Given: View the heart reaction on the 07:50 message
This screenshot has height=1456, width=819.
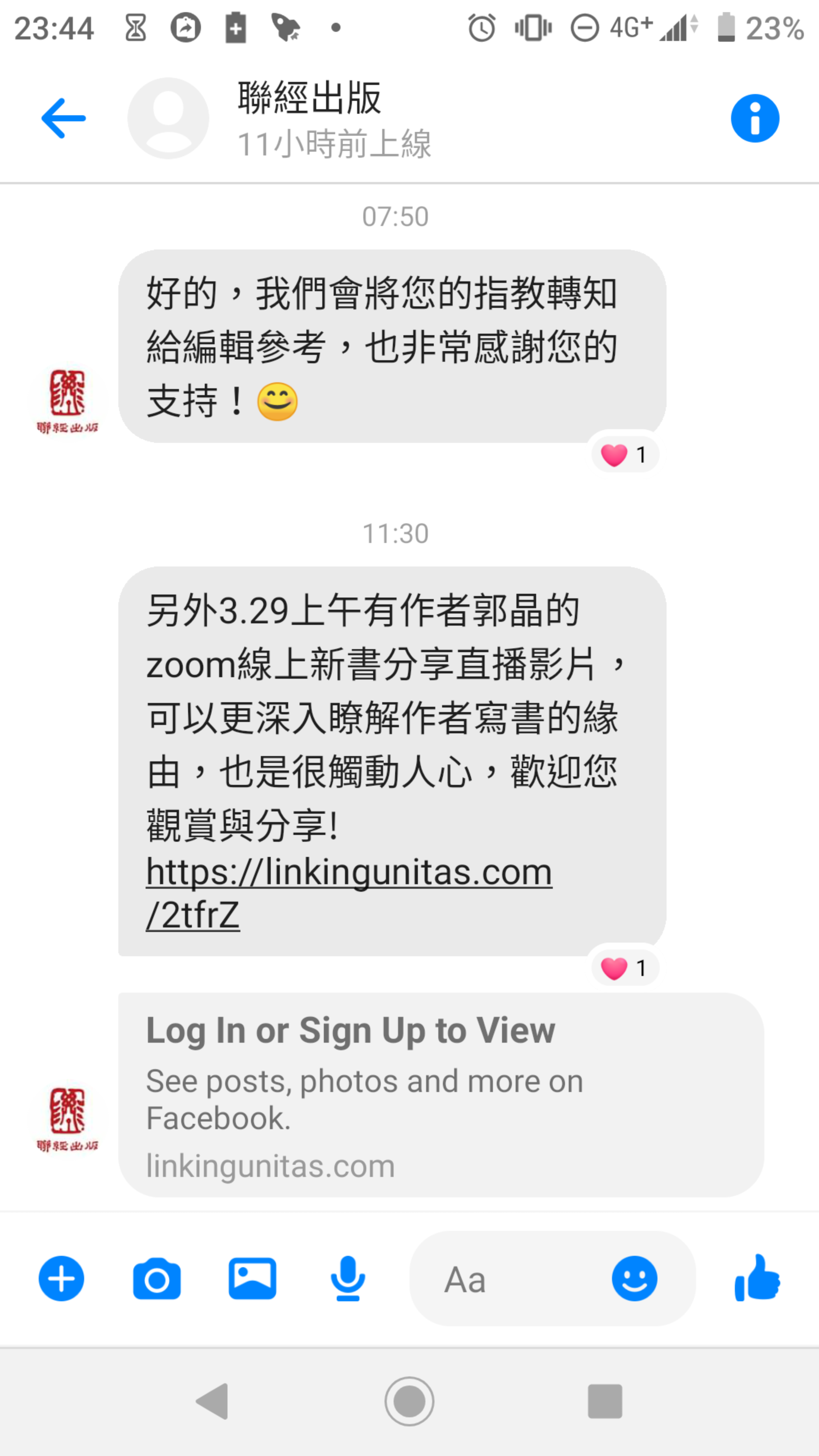Looking at the screenshot, I should click(624, 455).
